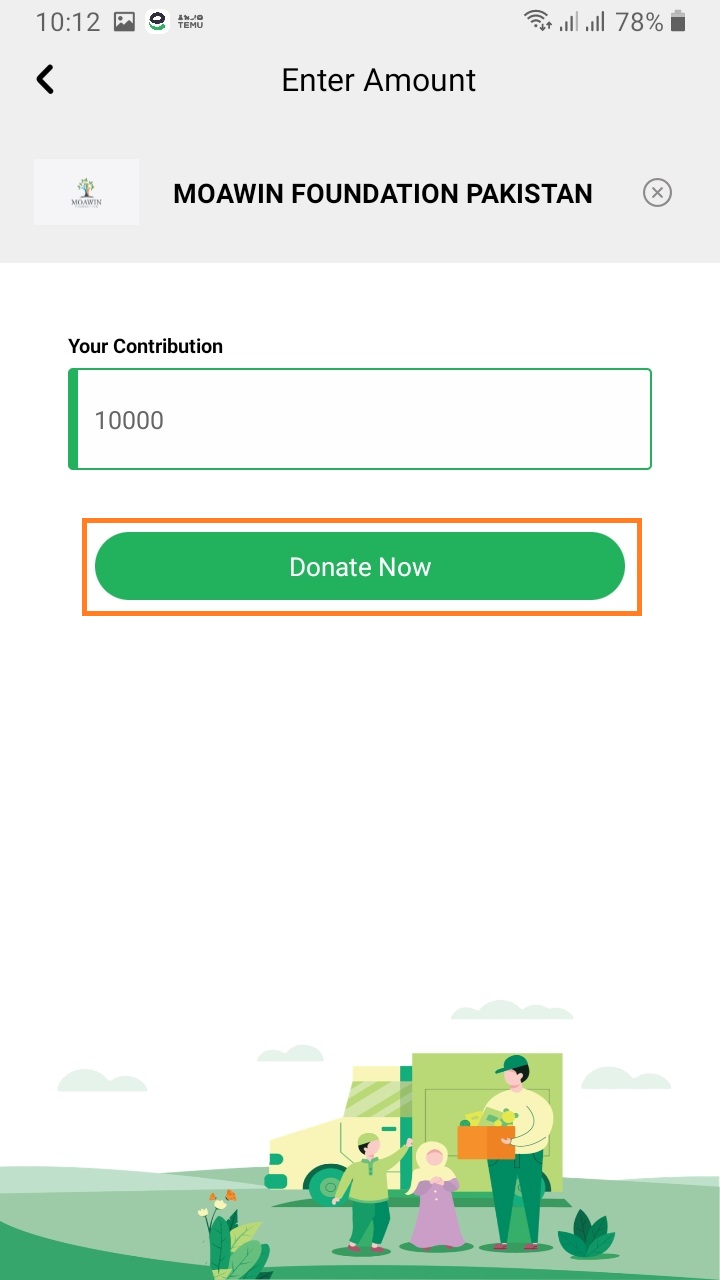Image resolution: width=720 pixels, height=1280 pixels.
Task: Go back using the top-left arrow
Action: click(x=45, y=80)
